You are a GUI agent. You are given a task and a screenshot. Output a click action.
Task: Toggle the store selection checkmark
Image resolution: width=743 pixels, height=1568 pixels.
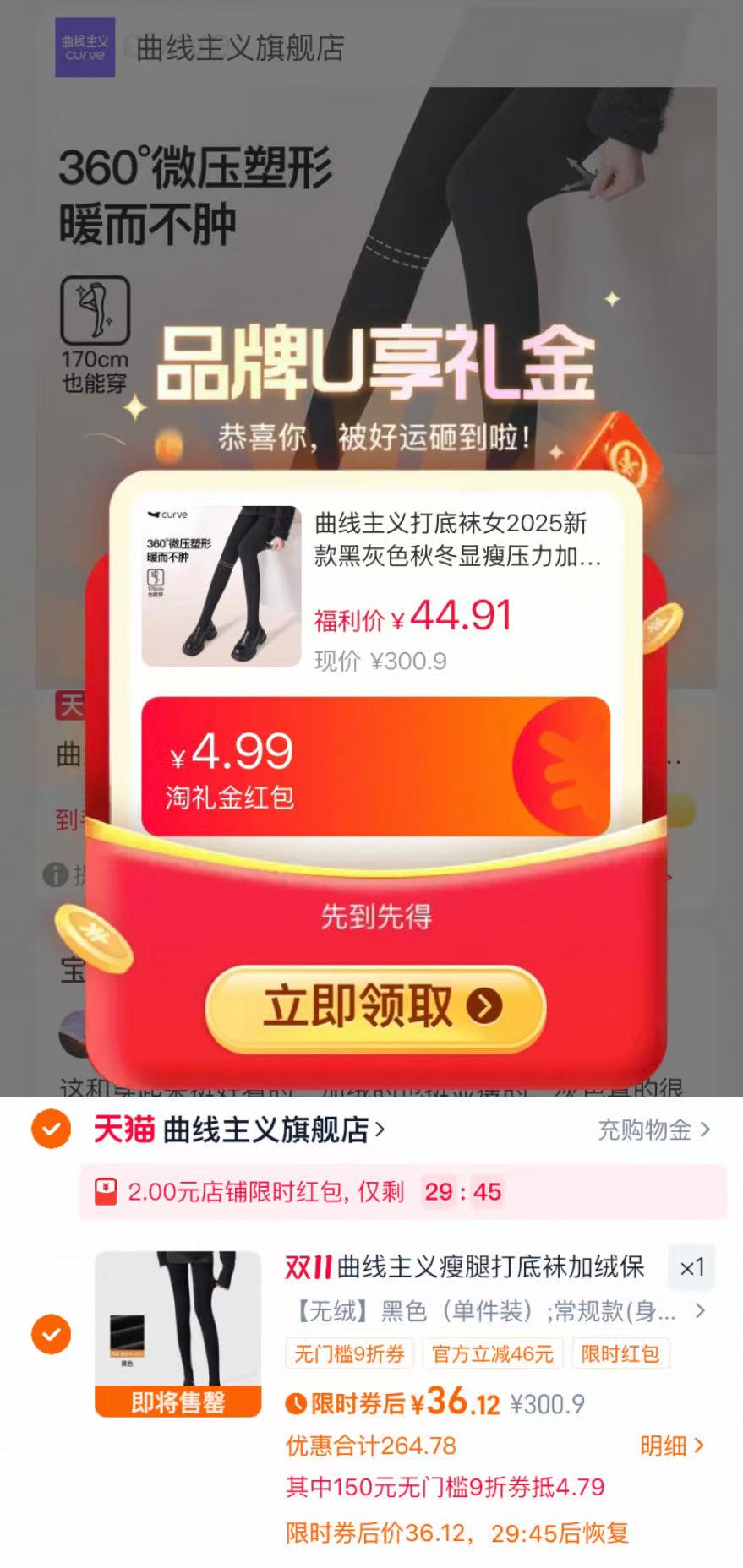pyautogui.click(x=51, y=1128)
